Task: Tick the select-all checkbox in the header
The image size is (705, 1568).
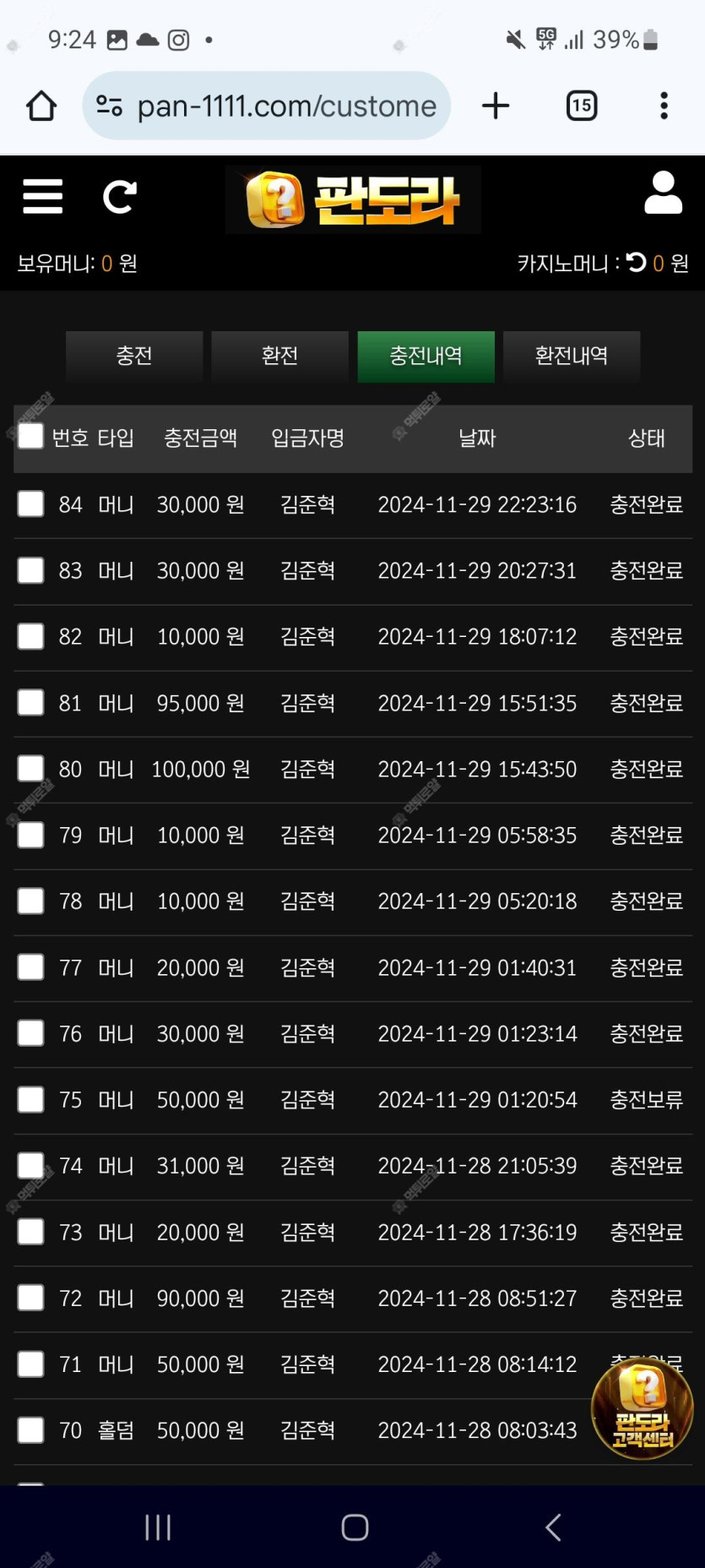Action: click(31, 437)
